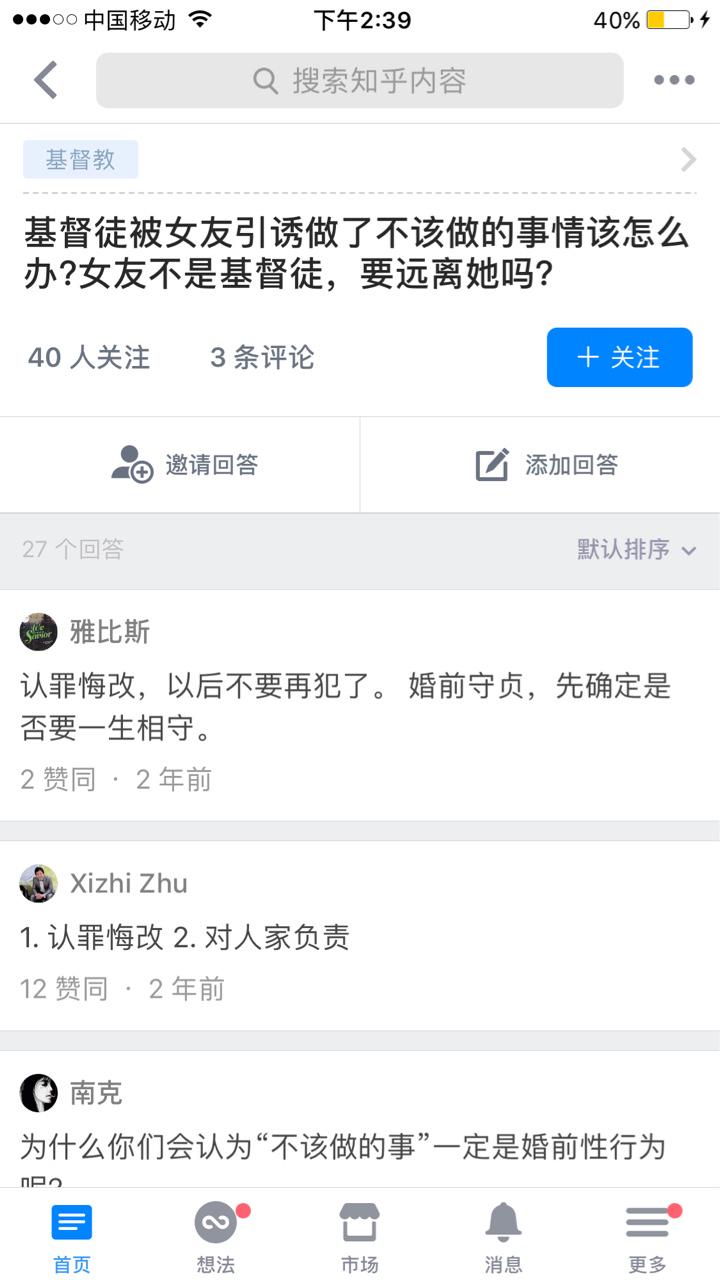View the 3 条评论 comments

tap(262, 357)
